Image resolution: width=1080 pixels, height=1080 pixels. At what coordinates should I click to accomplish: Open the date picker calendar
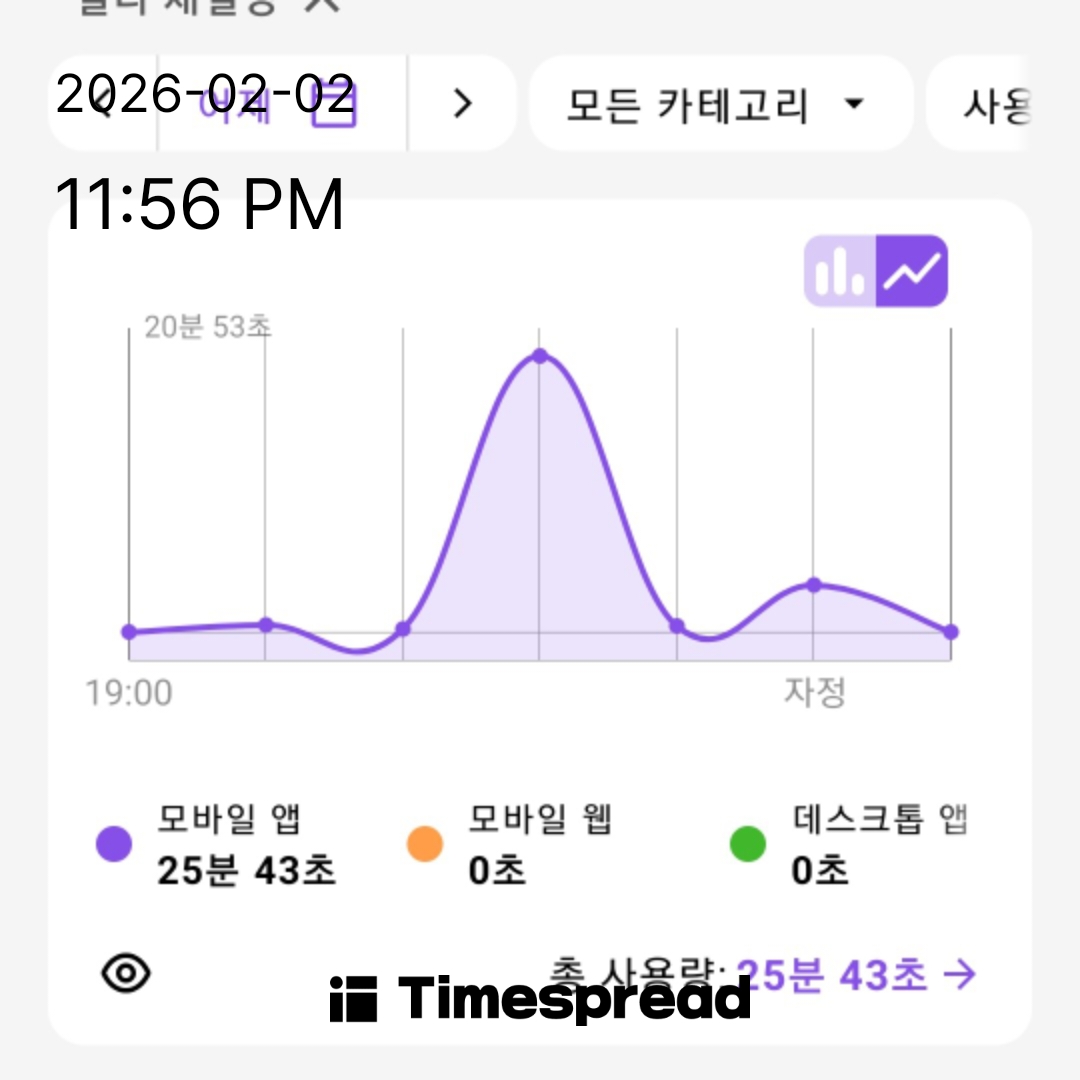[x=333, y=104]
